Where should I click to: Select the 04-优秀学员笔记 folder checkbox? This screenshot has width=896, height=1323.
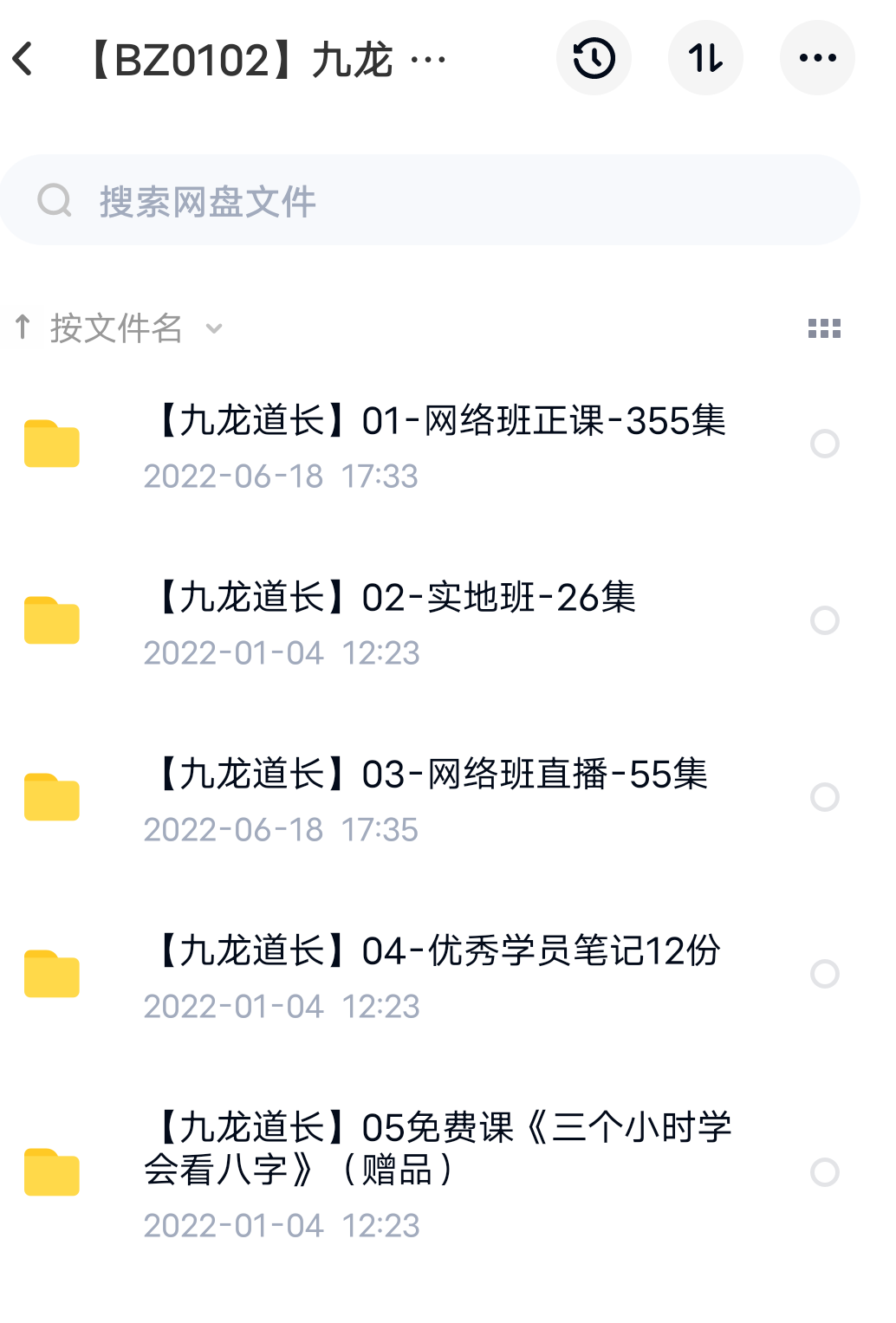tap(824, 974)
